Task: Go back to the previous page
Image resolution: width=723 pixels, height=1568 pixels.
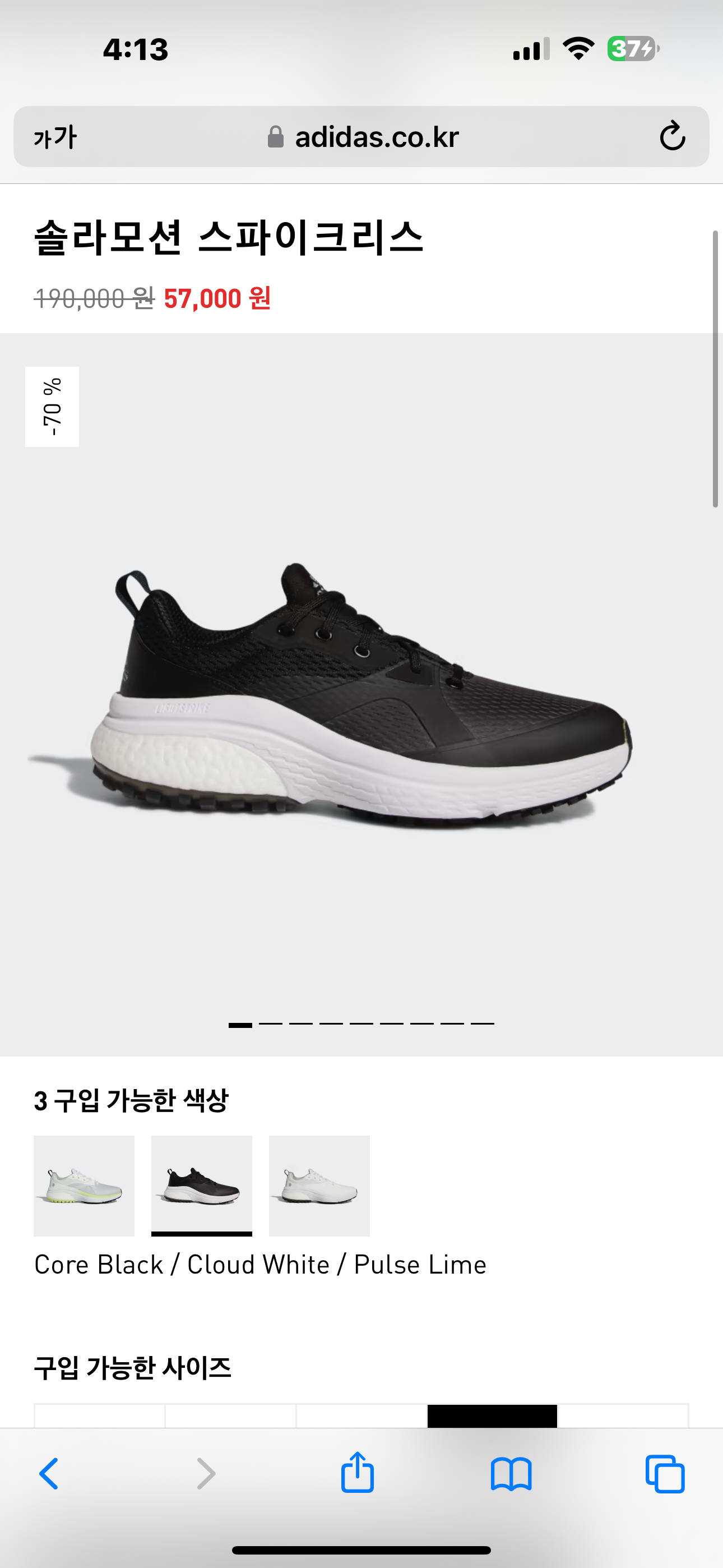Action: (x=49, y=1473)
